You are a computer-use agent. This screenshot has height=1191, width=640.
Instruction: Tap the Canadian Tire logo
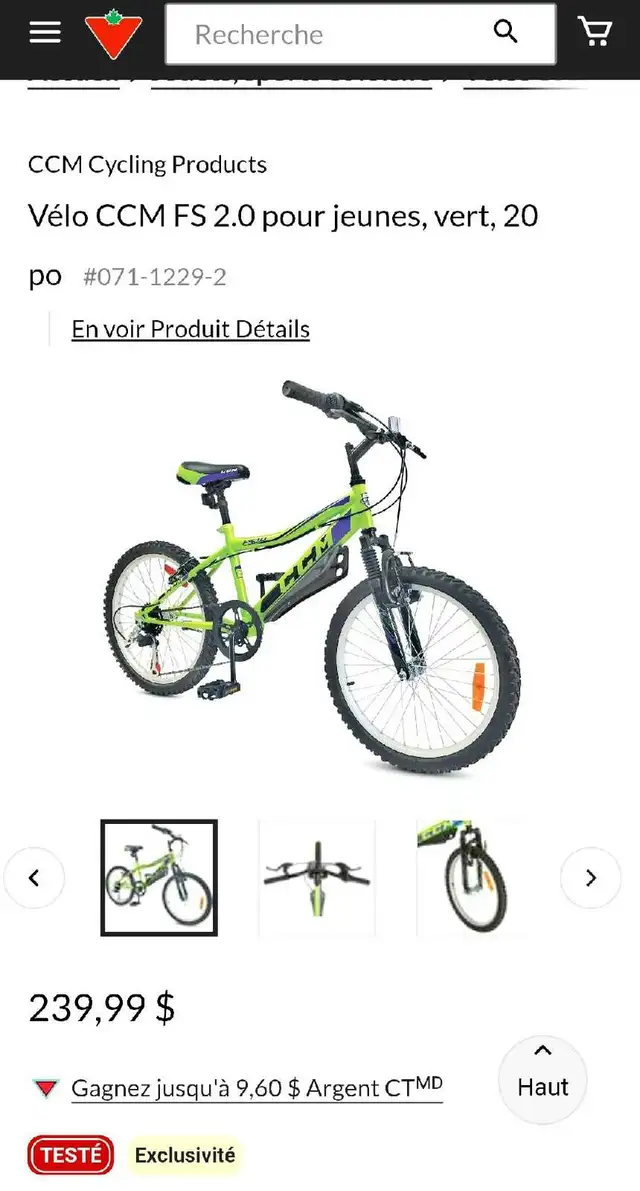pos(113,34)
